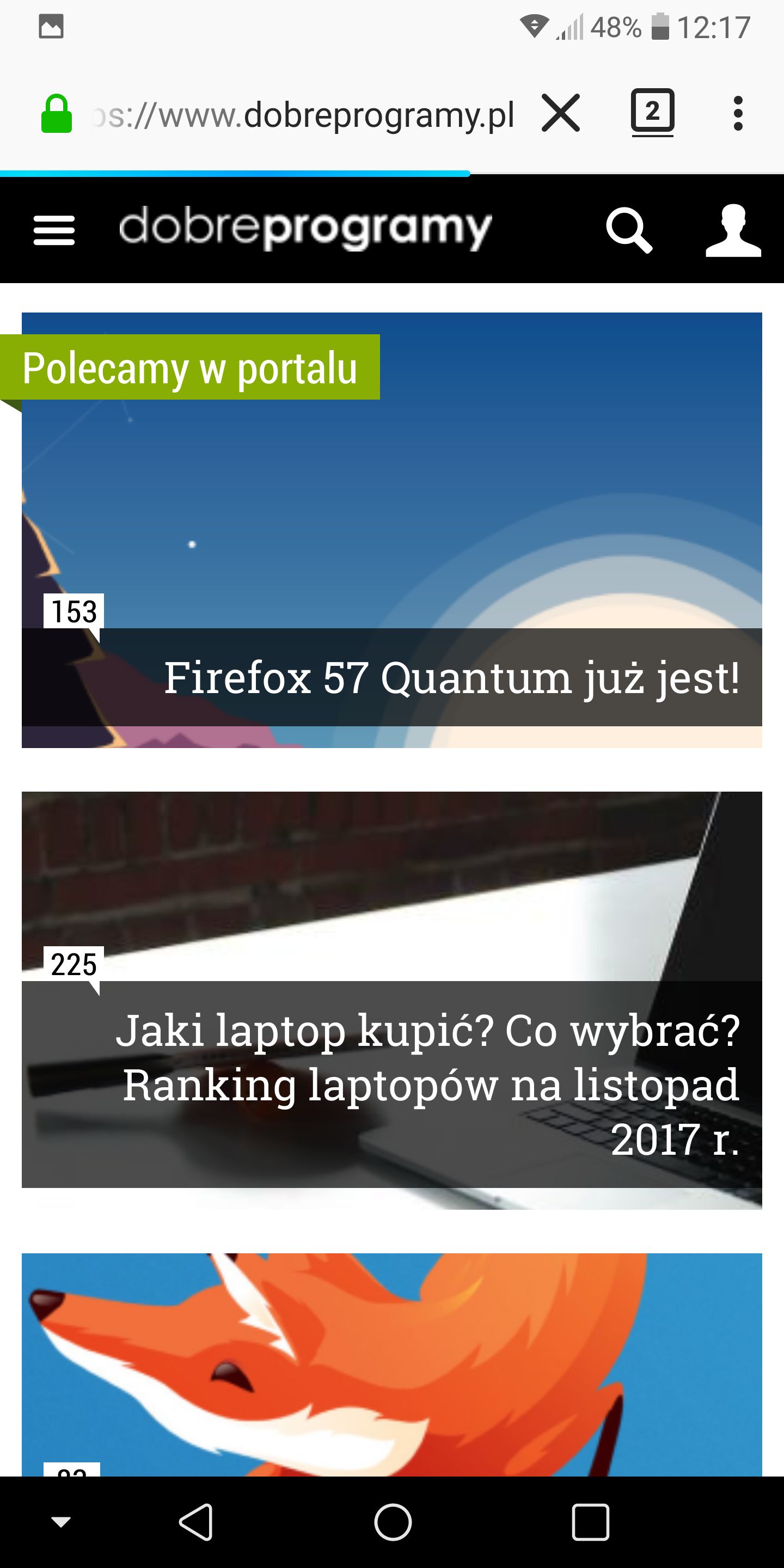Tap the dobreprogramy logo to go home
784x1568 pixels.
click(305, 228)
